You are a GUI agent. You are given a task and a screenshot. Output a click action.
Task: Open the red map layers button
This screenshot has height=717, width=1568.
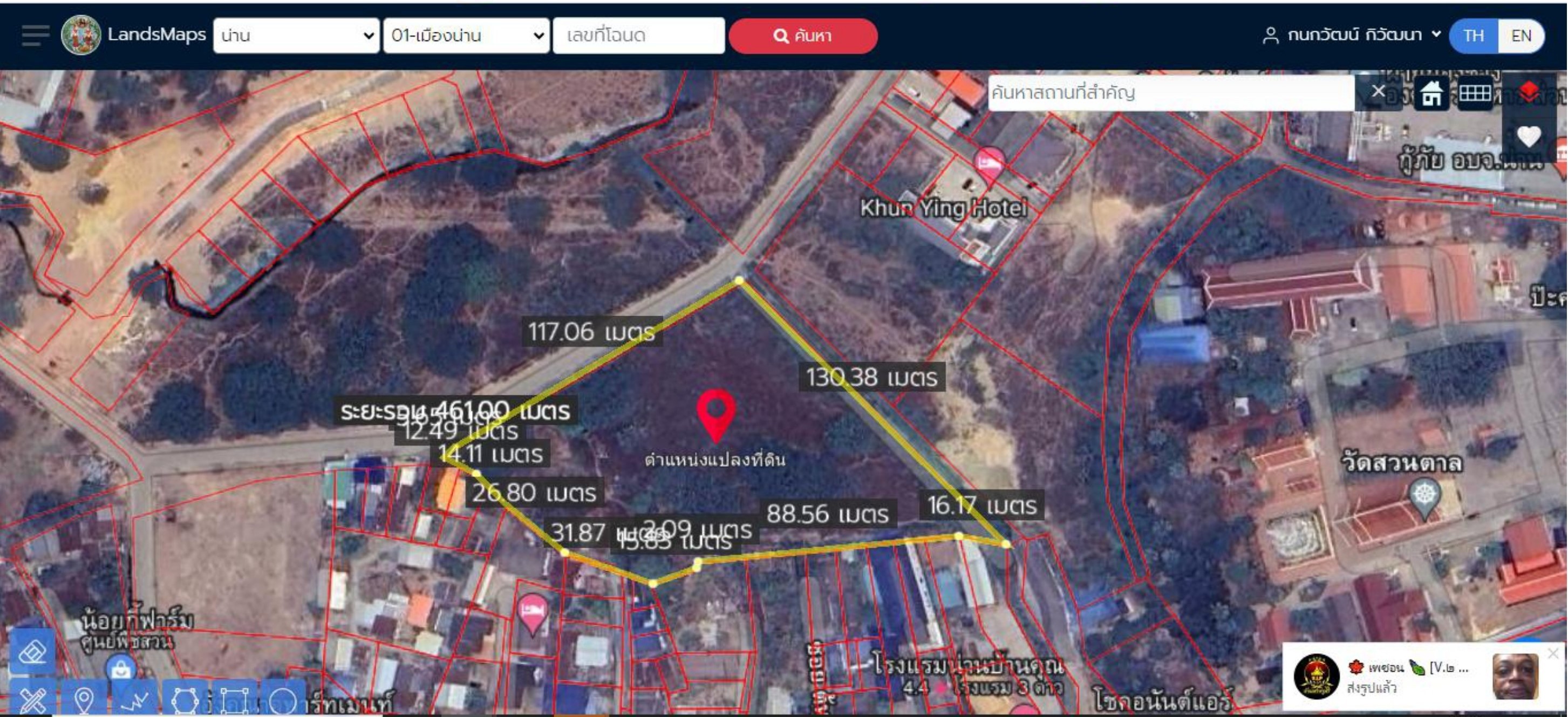click(1529, 92)
